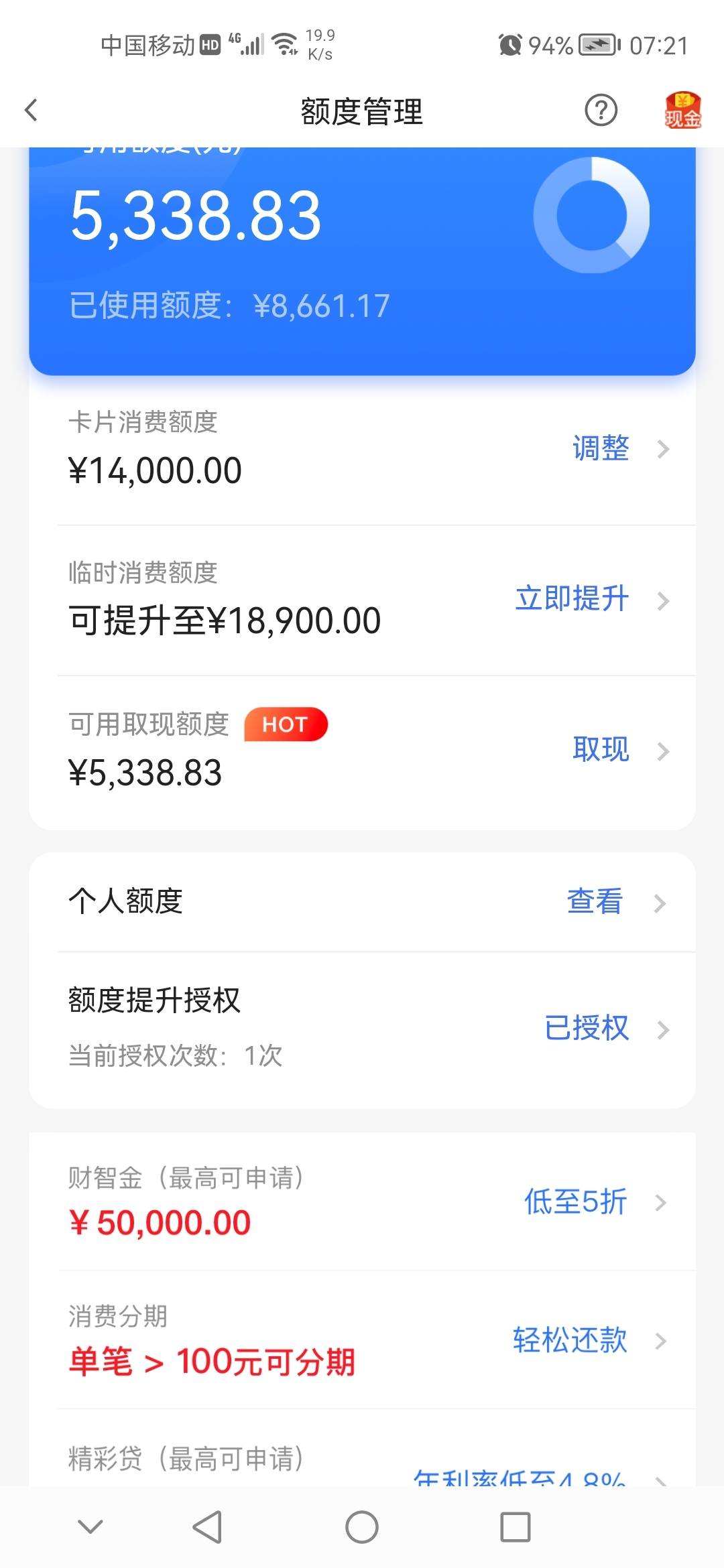Open 消费分期 轻松还款 row
The image size is (724, 1568).
click(362, 1340)
